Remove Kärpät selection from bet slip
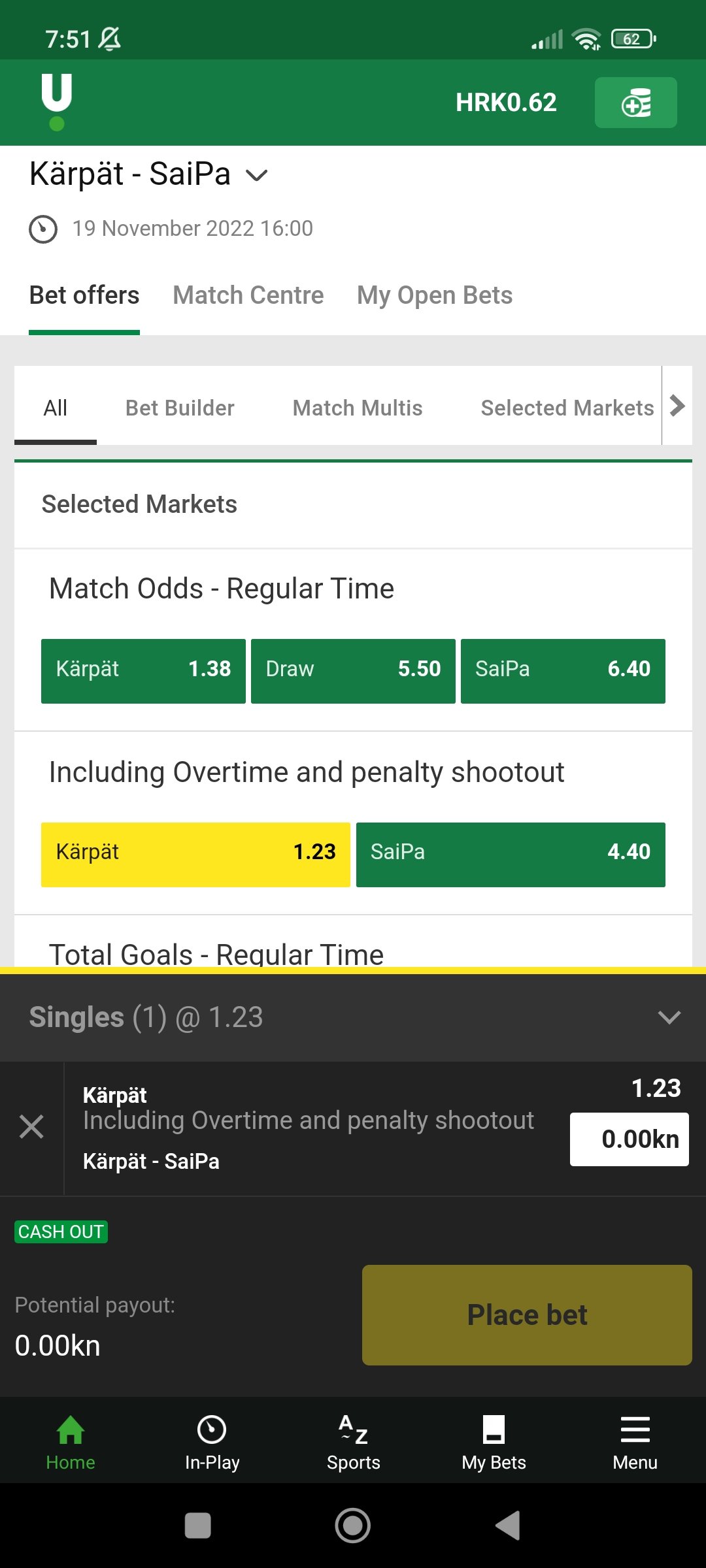706x1568 pixels. (31, 1127)
